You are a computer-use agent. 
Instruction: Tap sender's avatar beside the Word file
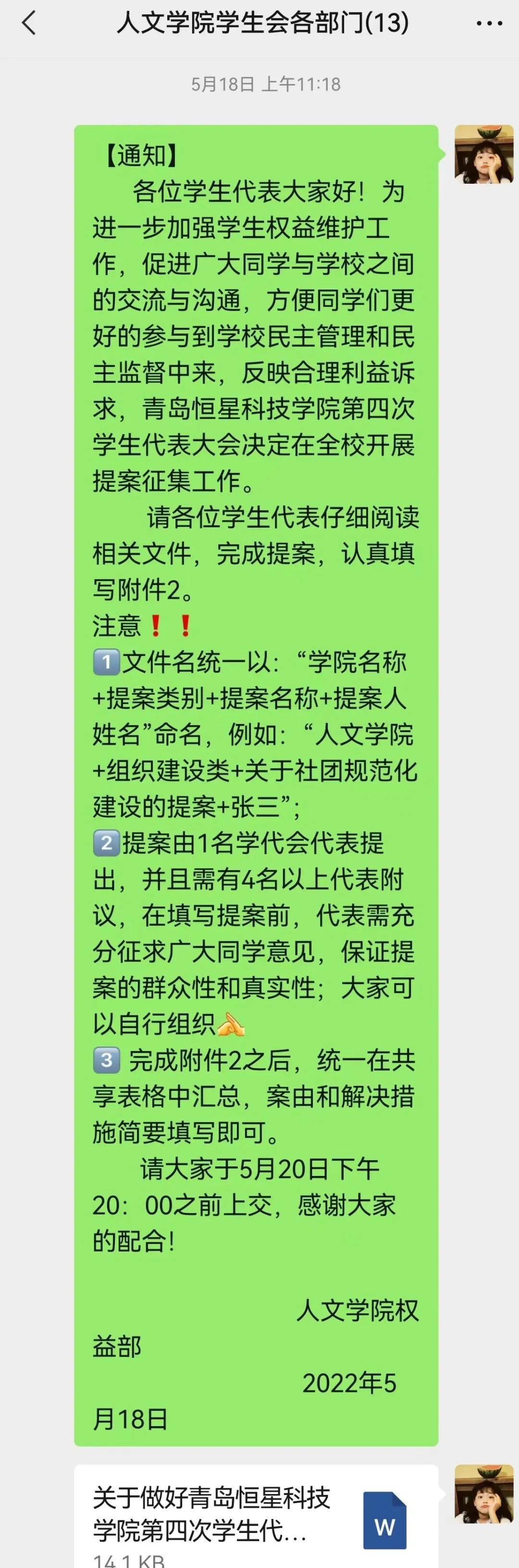[484, 1494]
